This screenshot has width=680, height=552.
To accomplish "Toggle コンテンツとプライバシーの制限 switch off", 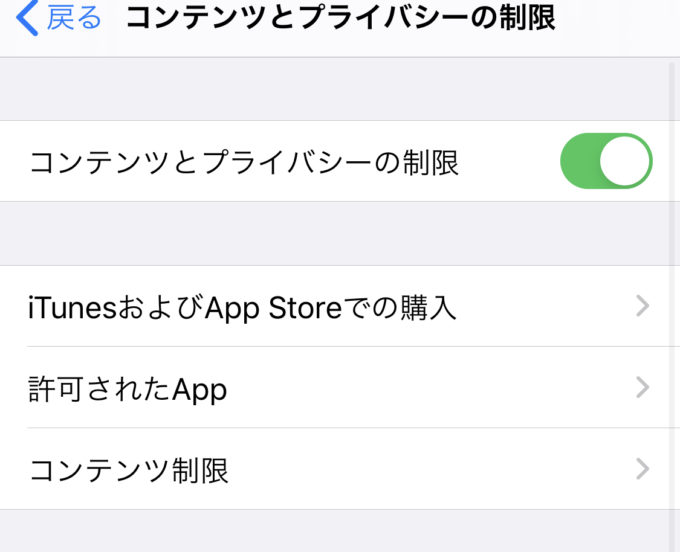I will tap(606, 162).
